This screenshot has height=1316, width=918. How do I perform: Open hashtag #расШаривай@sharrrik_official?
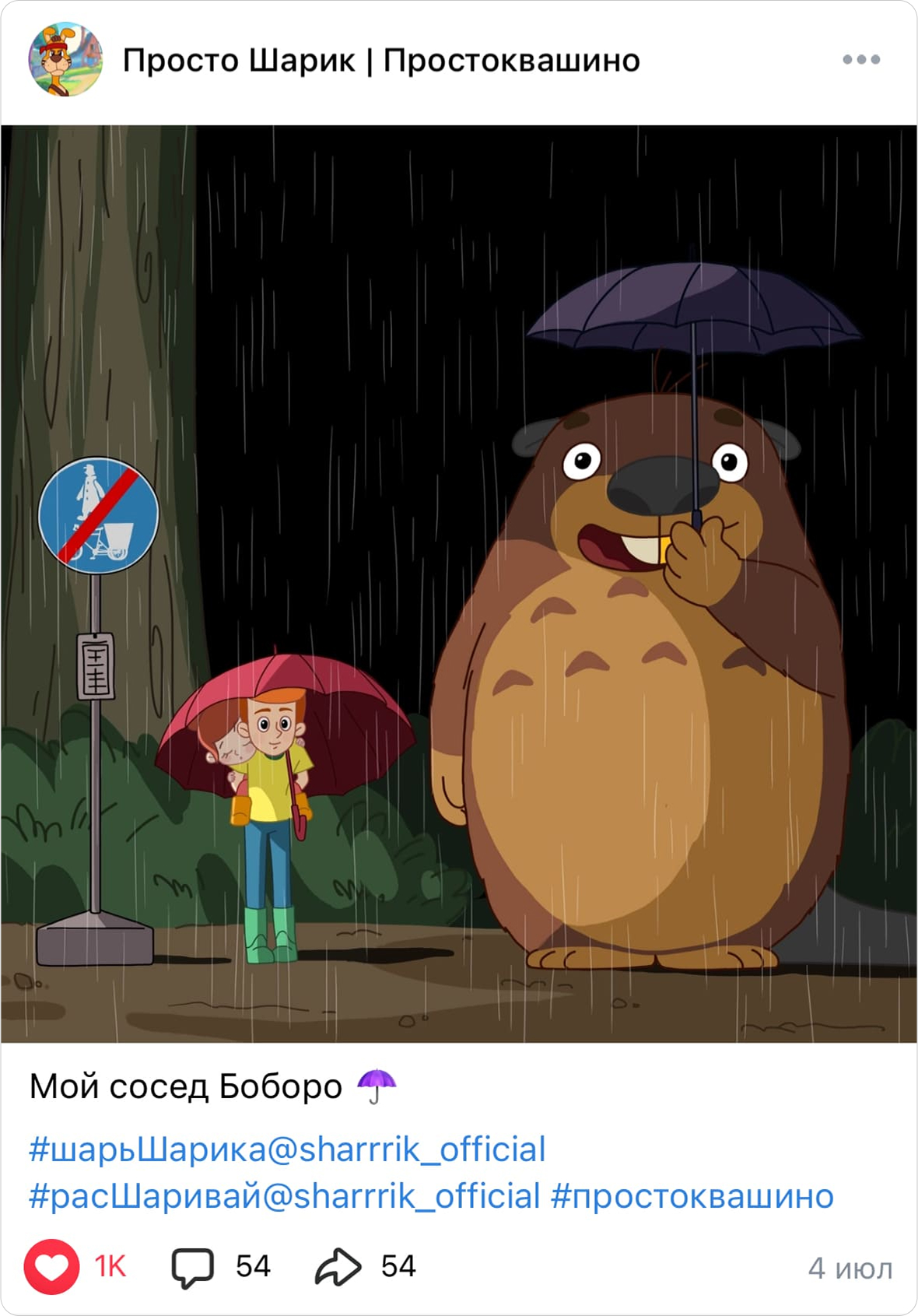coord(284,1196)
